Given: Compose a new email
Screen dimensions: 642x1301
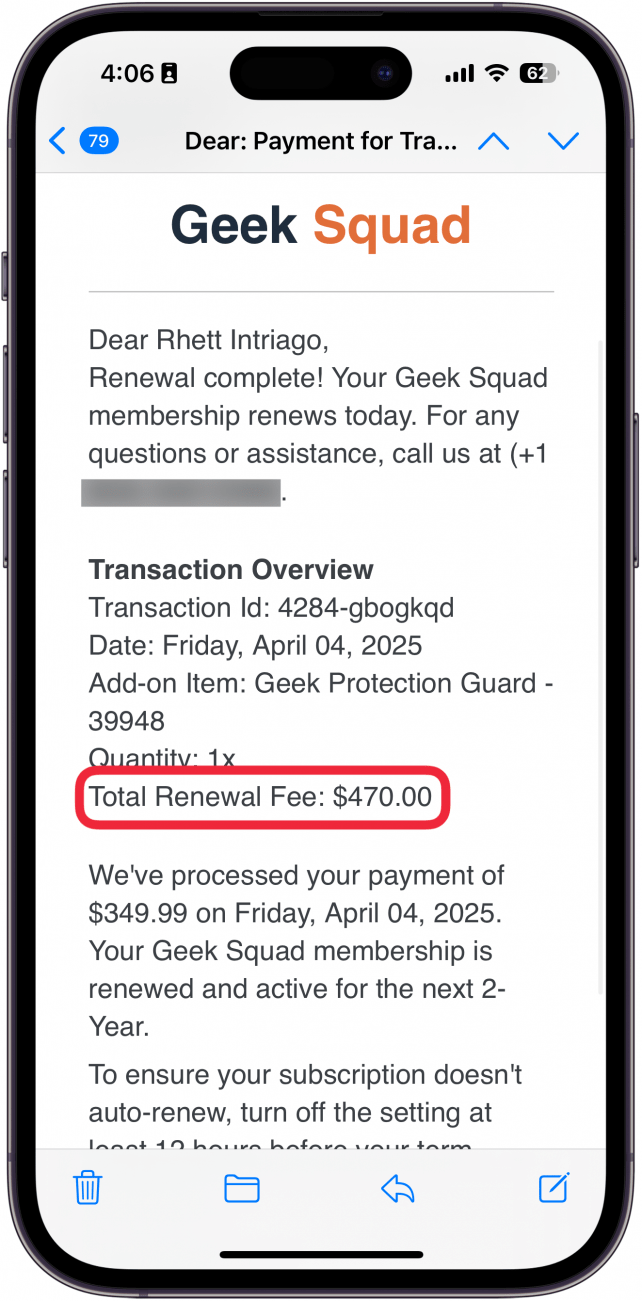Looking at the screenshot, I should pyautogui.click(x=554, y=1187).
